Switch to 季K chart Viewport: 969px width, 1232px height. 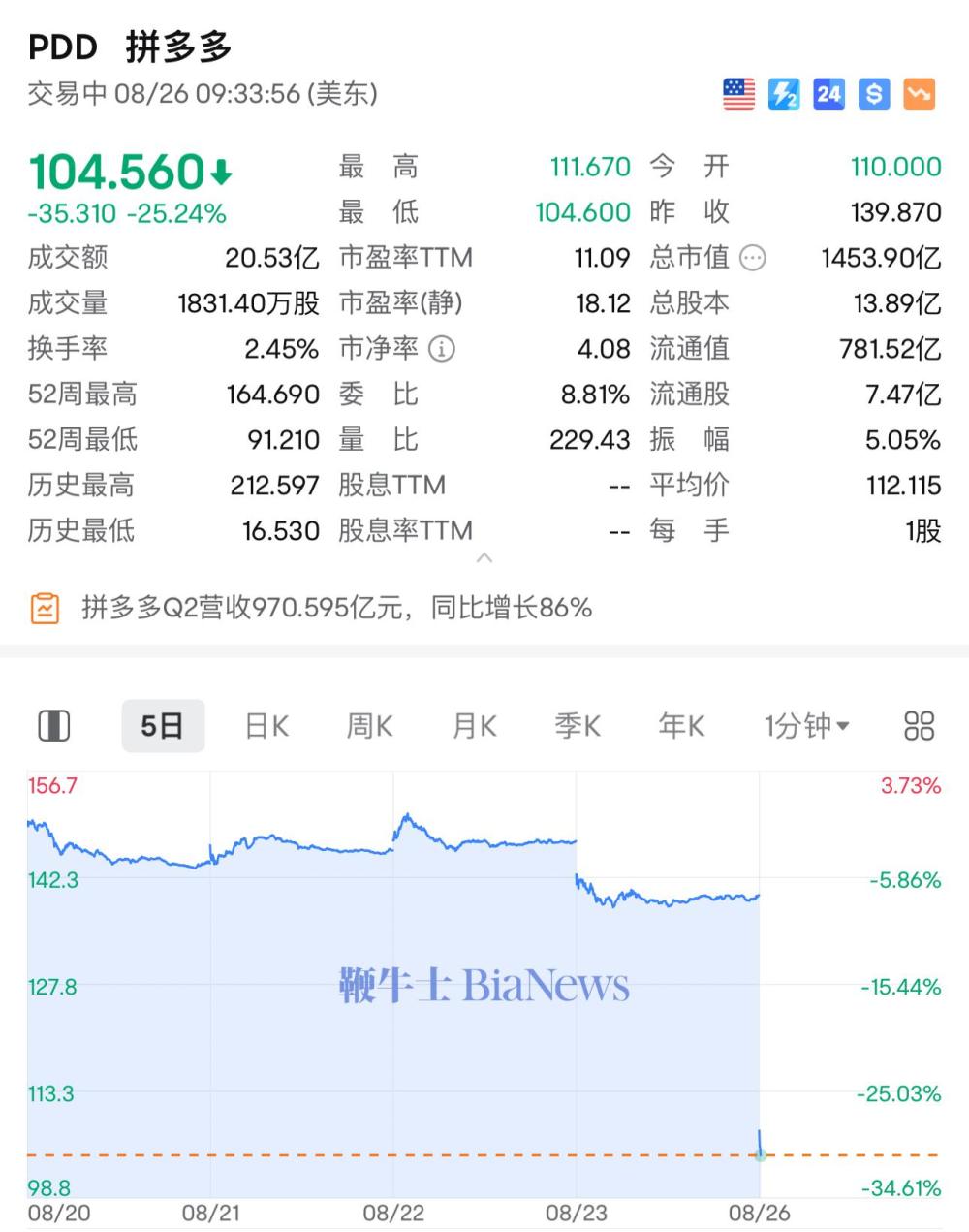[x=578, y=726]
